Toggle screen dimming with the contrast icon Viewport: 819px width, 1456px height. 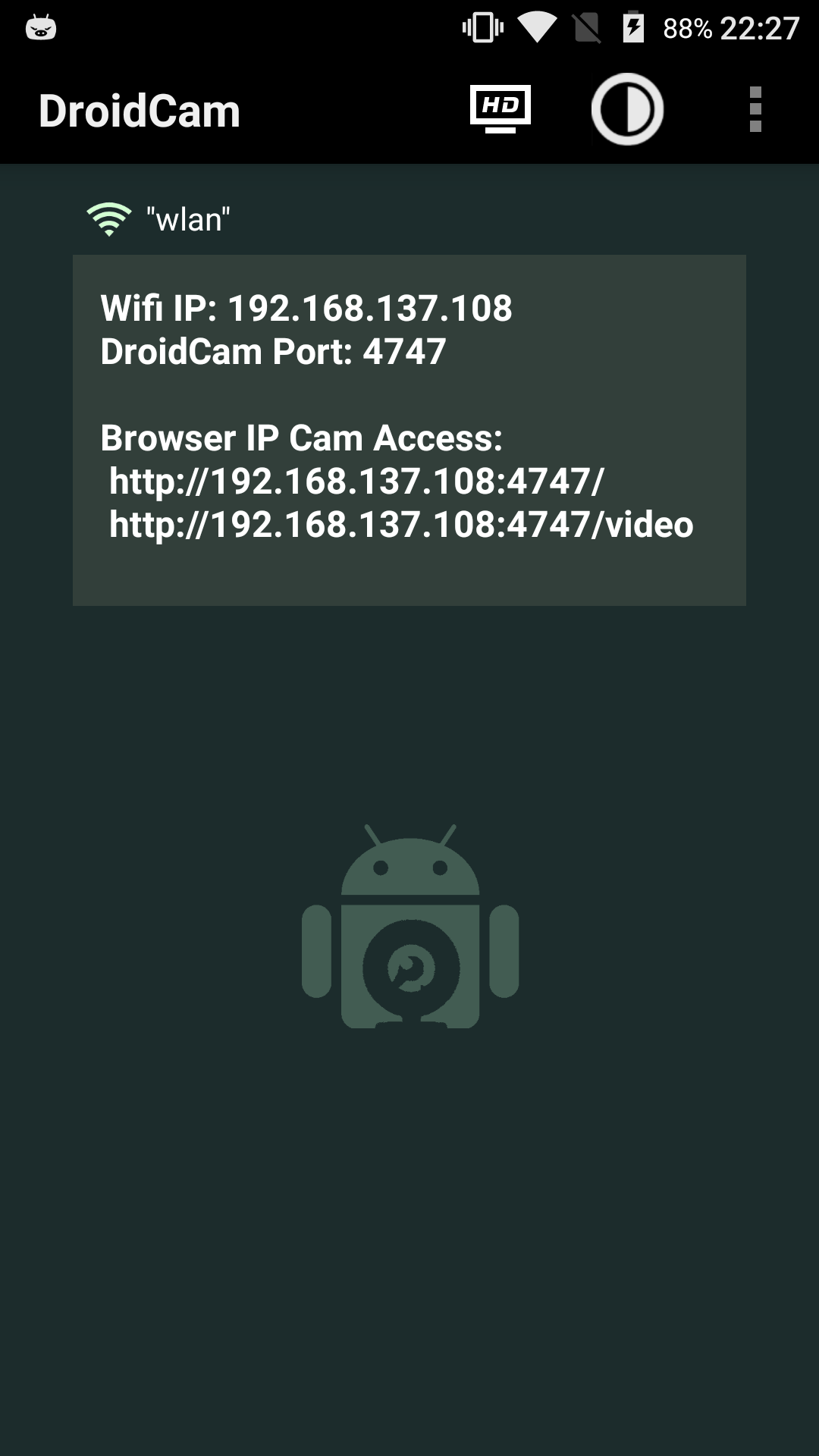point(629,108)
